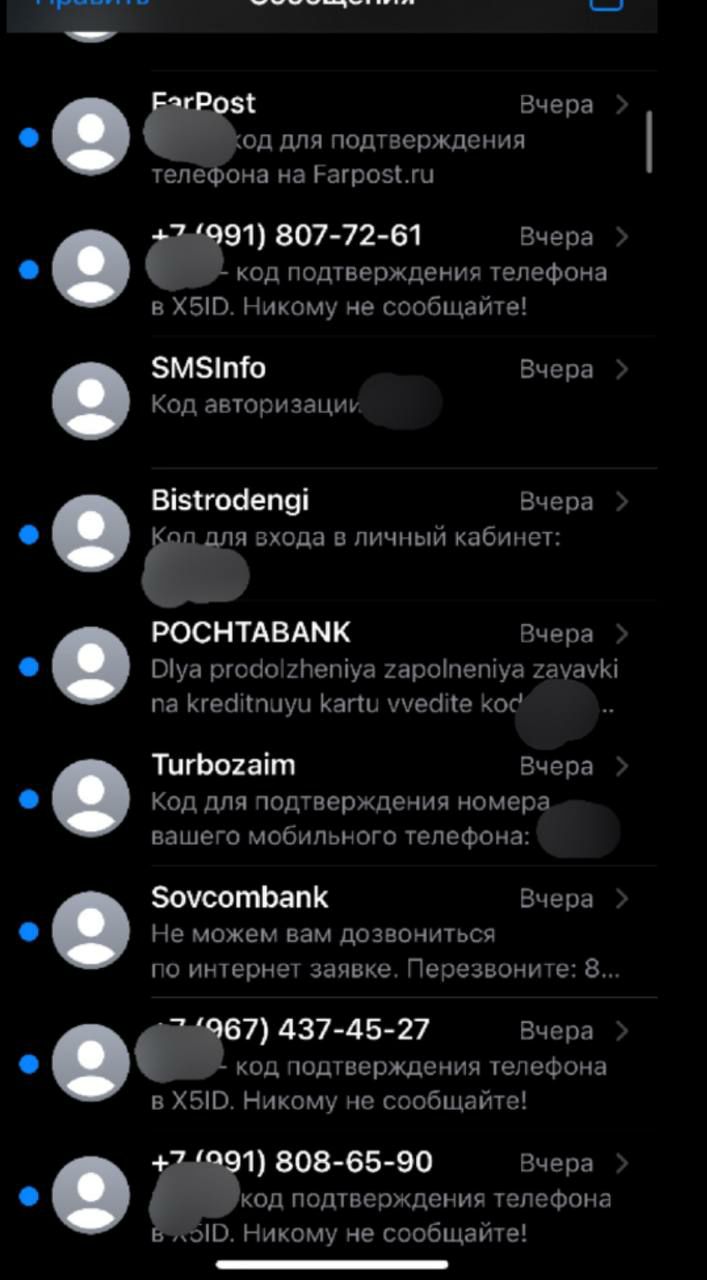Open conversation from +7 (991) 808-65-90
This screenshot has height=1280, width=707.
coord(380,1197)
